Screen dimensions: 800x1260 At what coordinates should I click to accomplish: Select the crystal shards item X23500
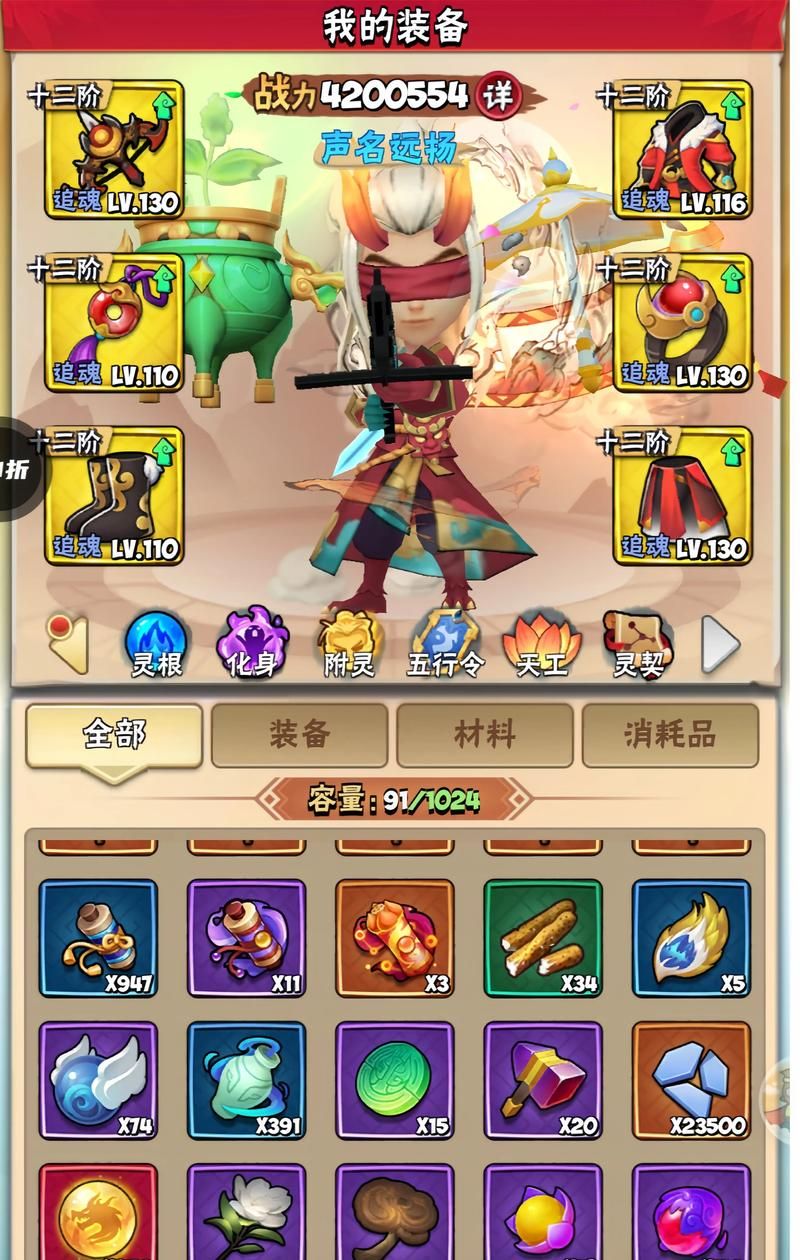(691, 1081)
